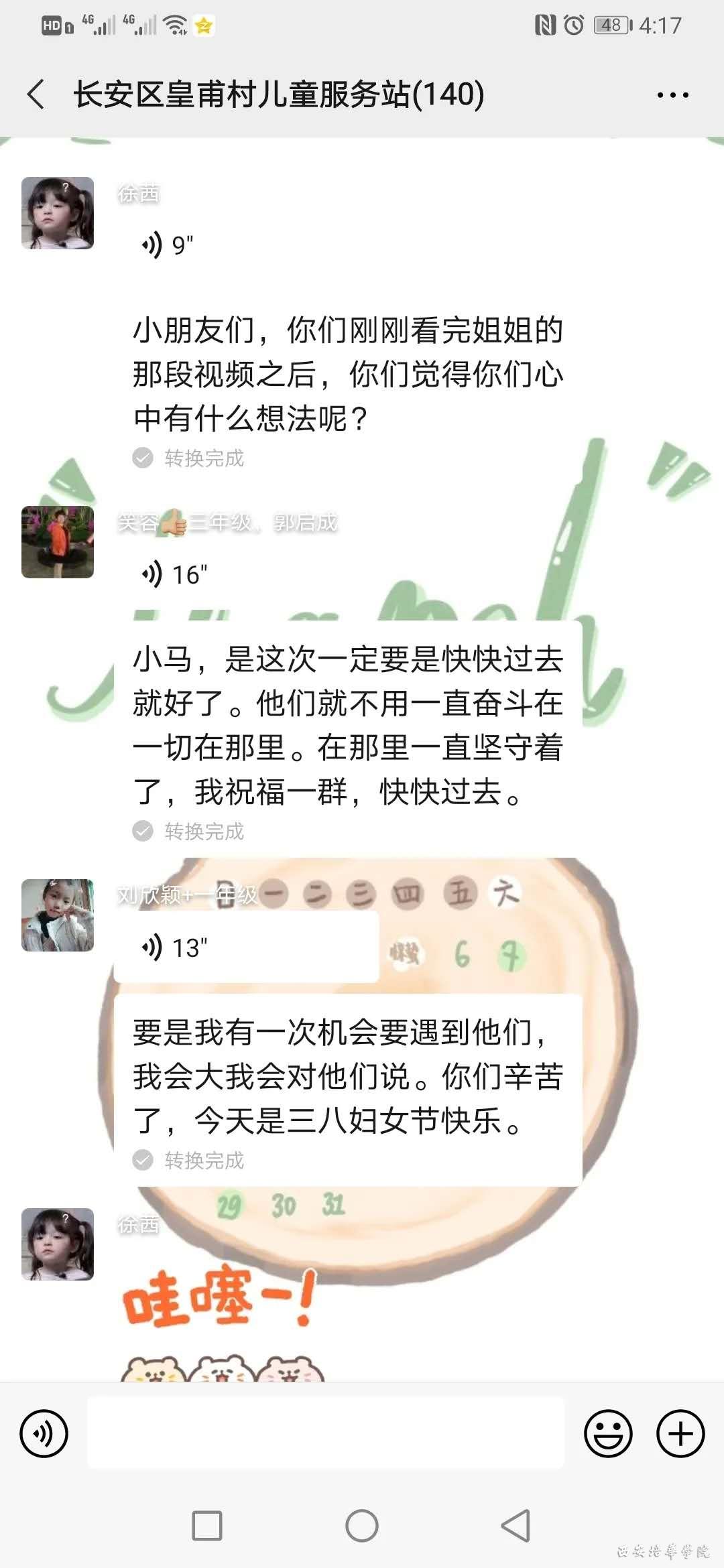Open 刘欣颖's profile avatar
This screenshot has width=724, height=1568.
[x=58, y=915]
